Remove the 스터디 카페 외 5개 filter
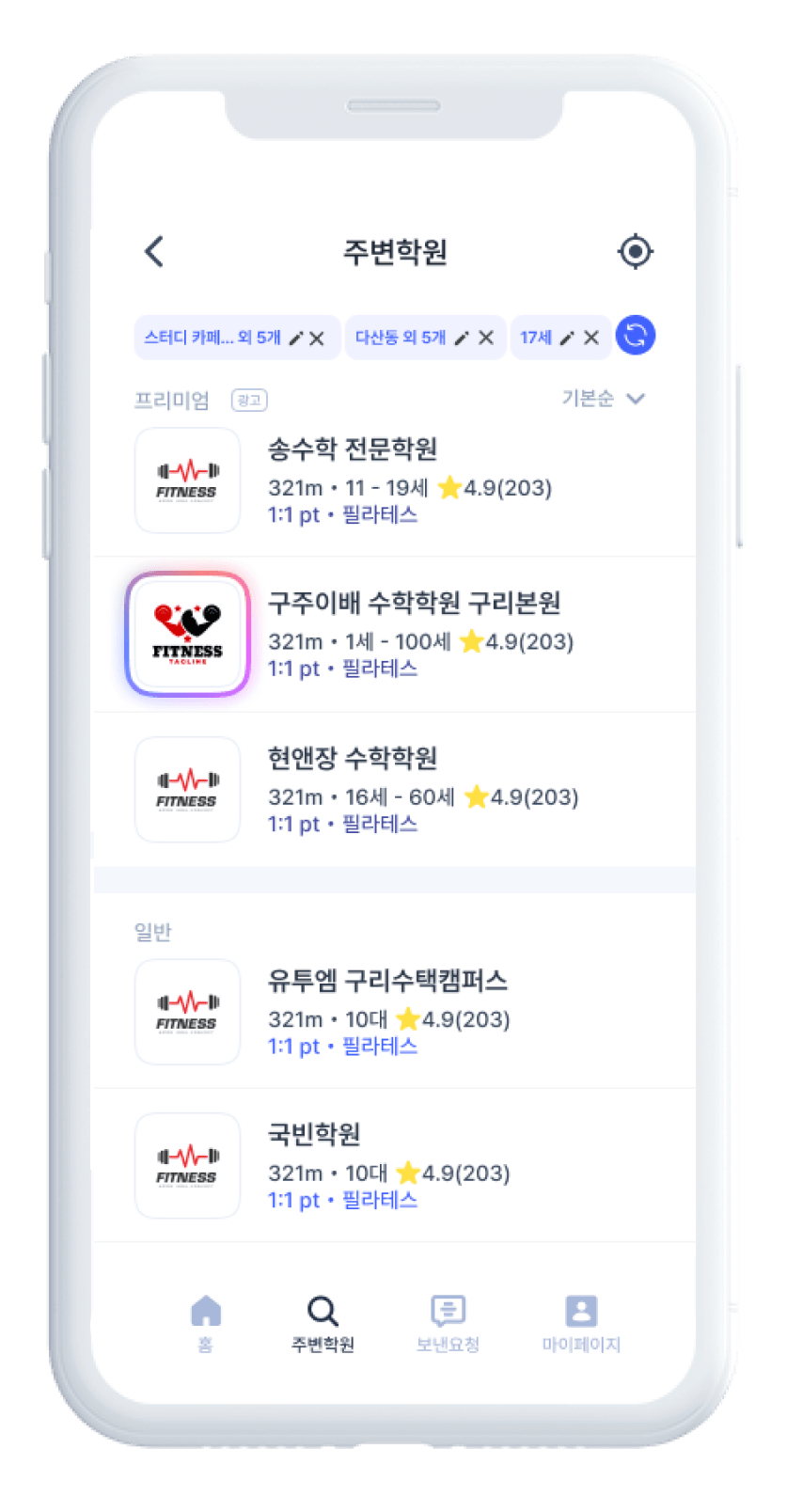This screenshot has height=1512, width=787. [x=318, y=338]
